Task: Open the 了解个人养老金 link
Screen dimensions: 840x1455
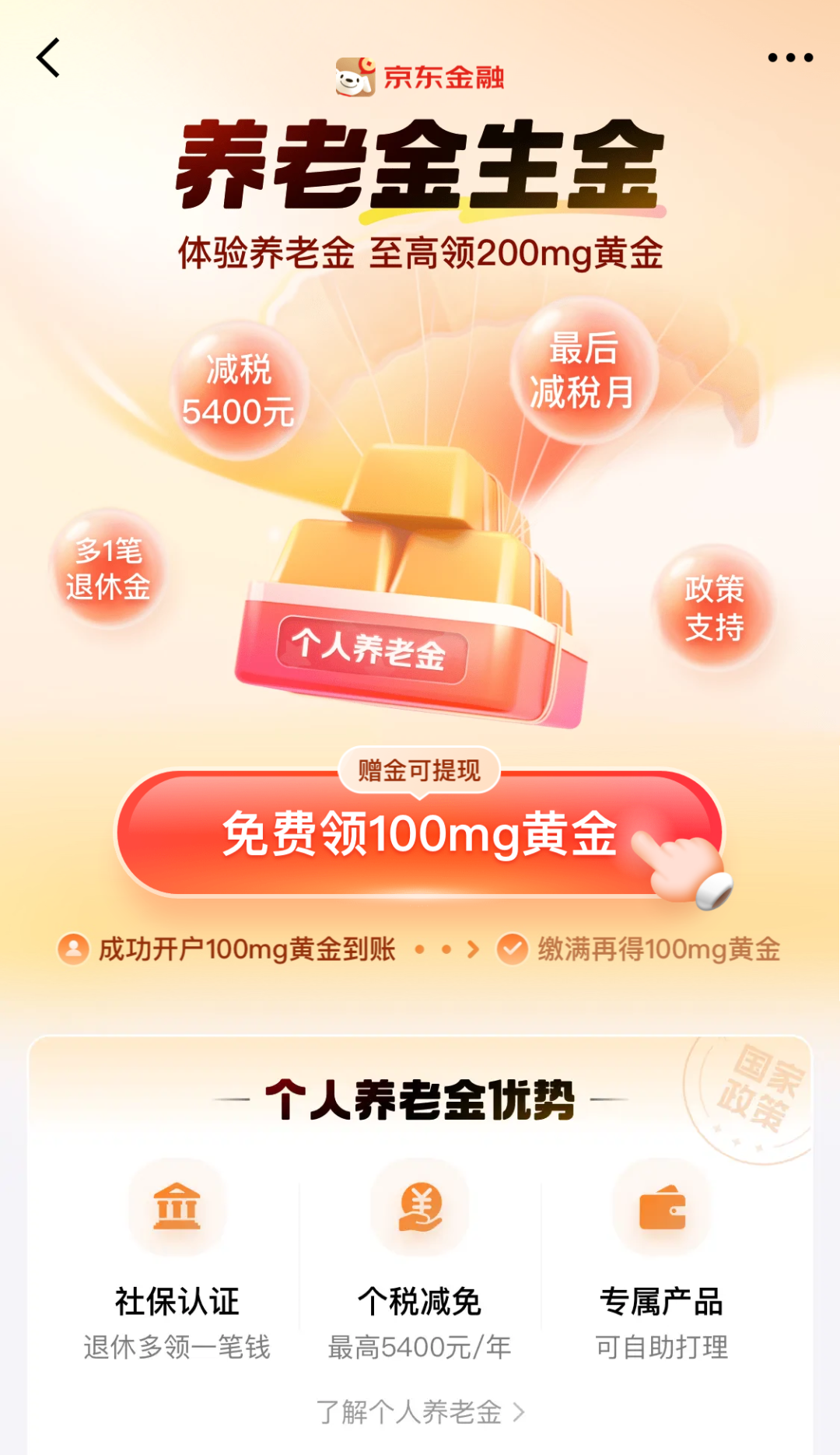Action: pos(420,1412)
